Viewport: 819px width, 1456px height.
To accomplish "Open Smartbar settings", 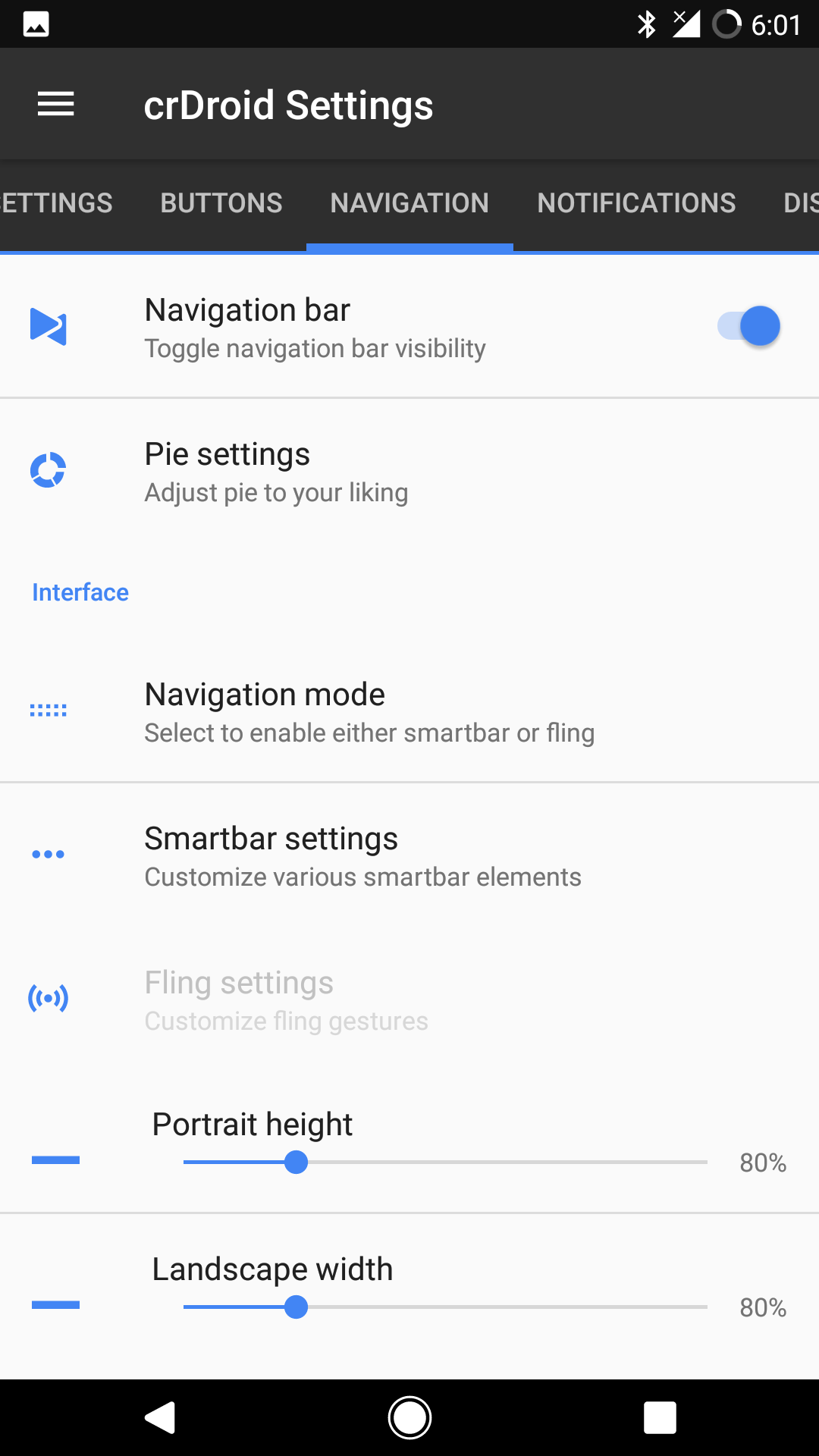I will (409, 855).
